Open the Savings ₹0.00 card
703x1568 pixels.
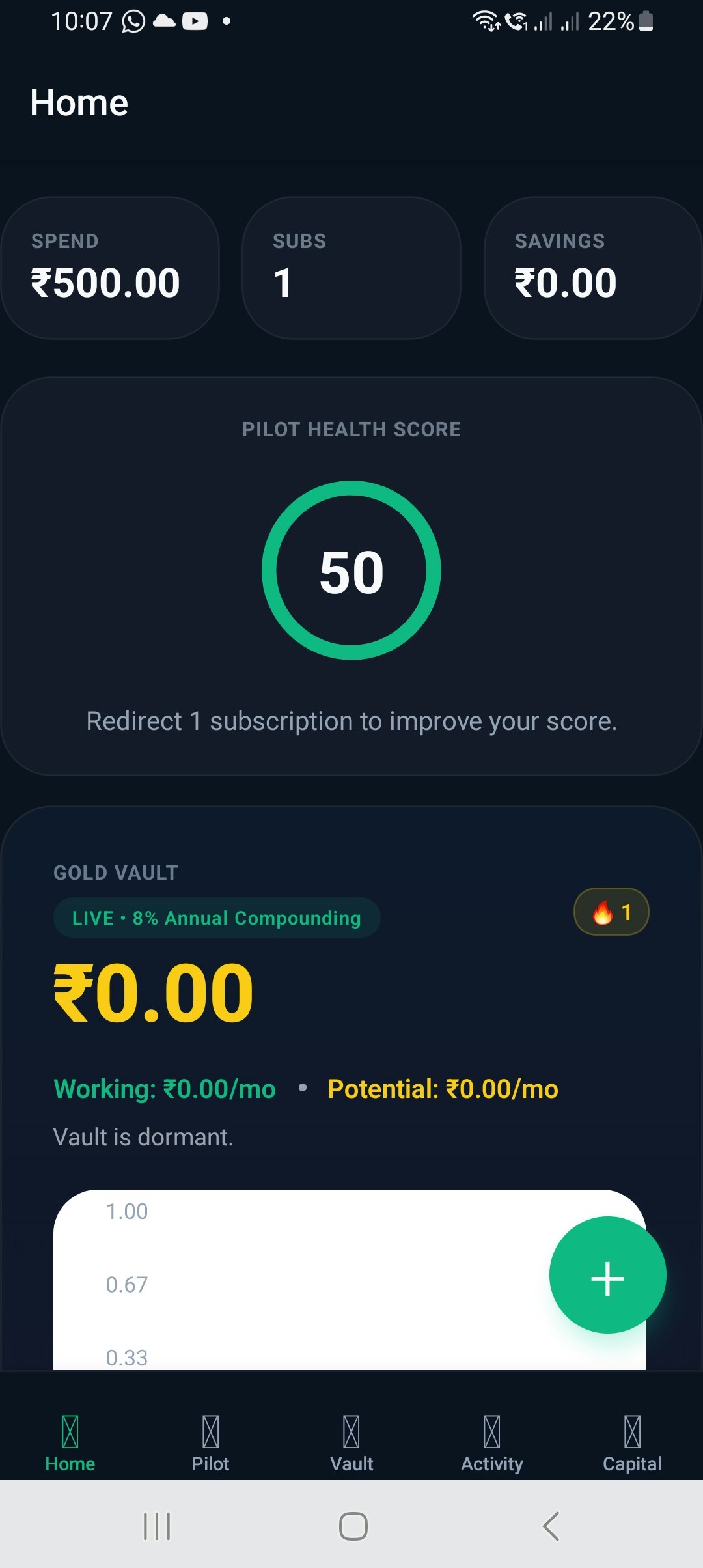(593, 268)
